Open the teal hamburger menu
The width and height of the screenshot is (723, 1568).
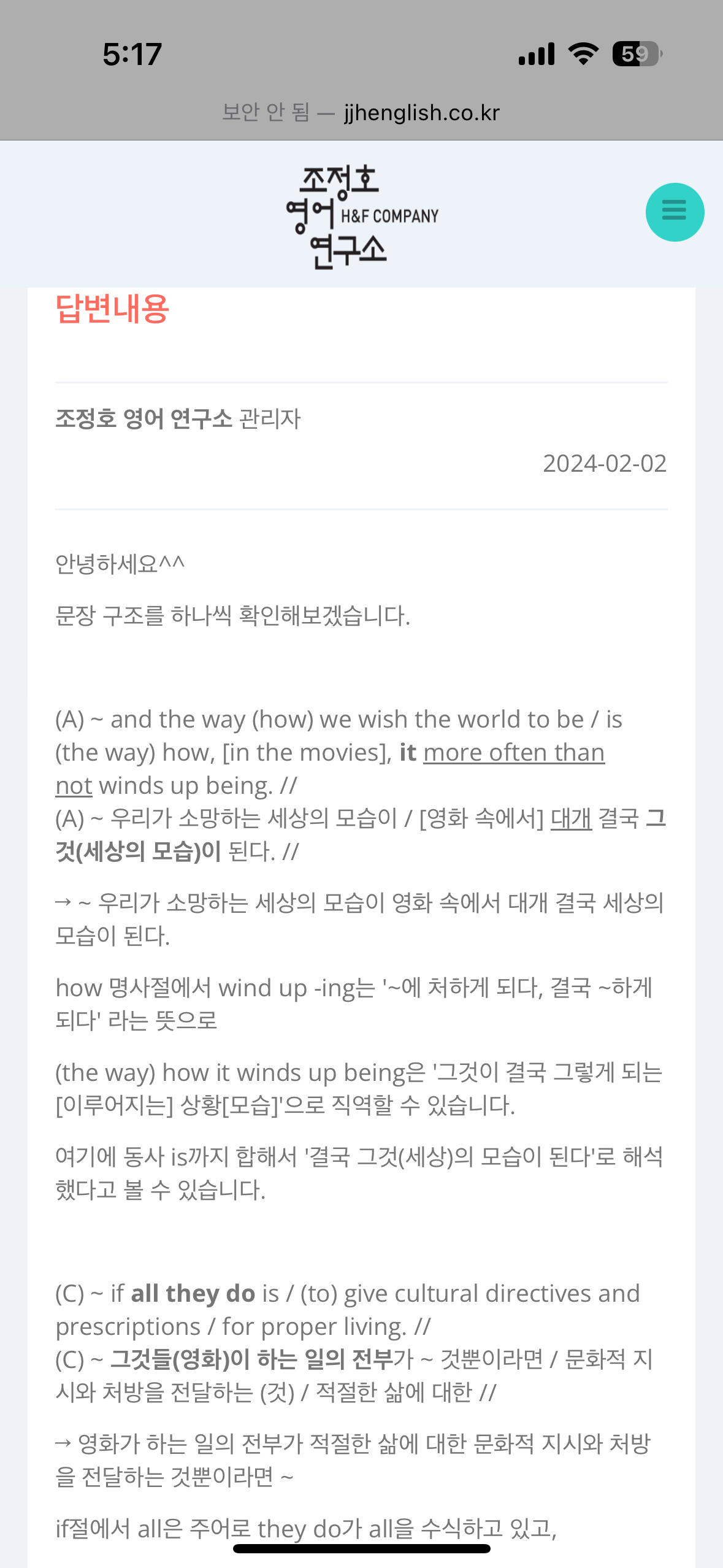click(x=675, y=212)
